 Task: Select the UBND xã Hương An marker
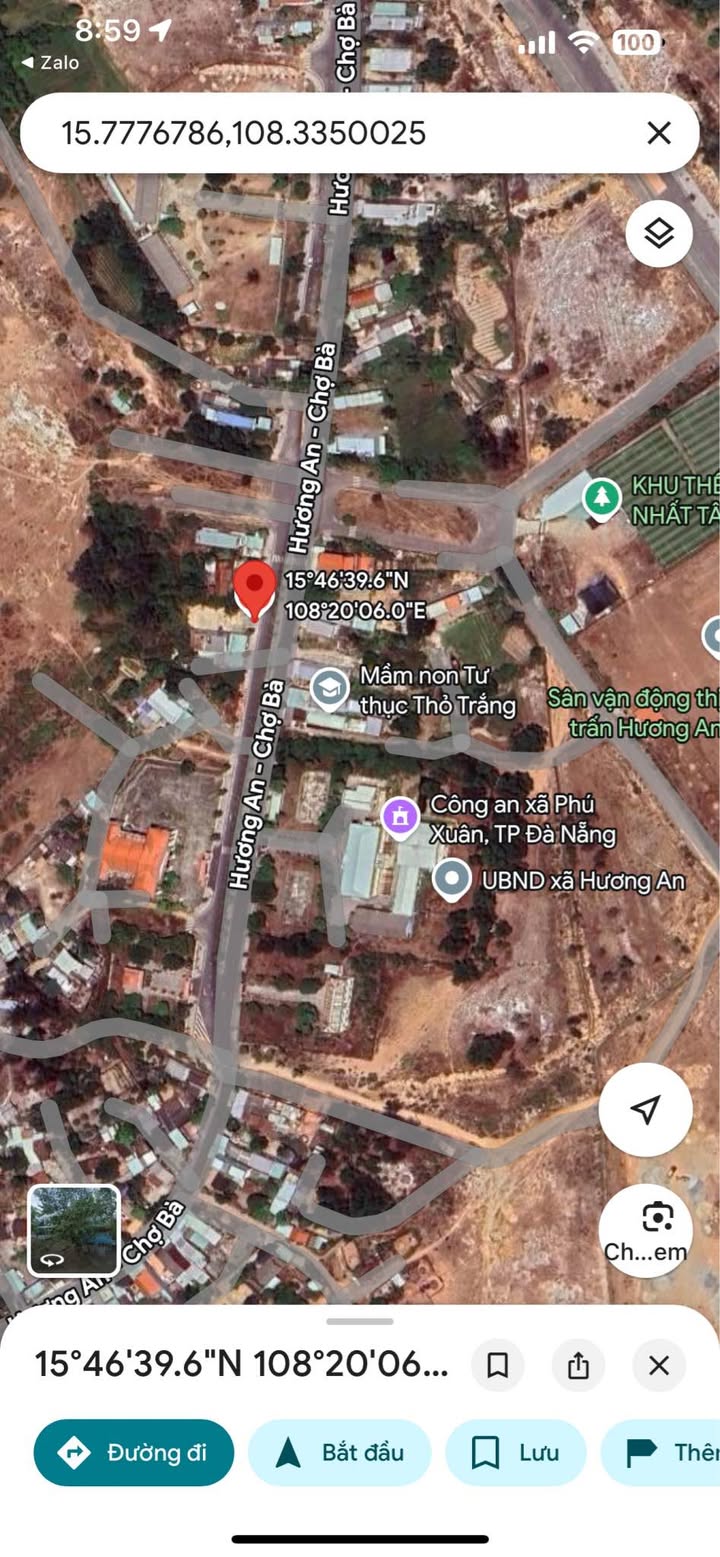pos(452,880)
